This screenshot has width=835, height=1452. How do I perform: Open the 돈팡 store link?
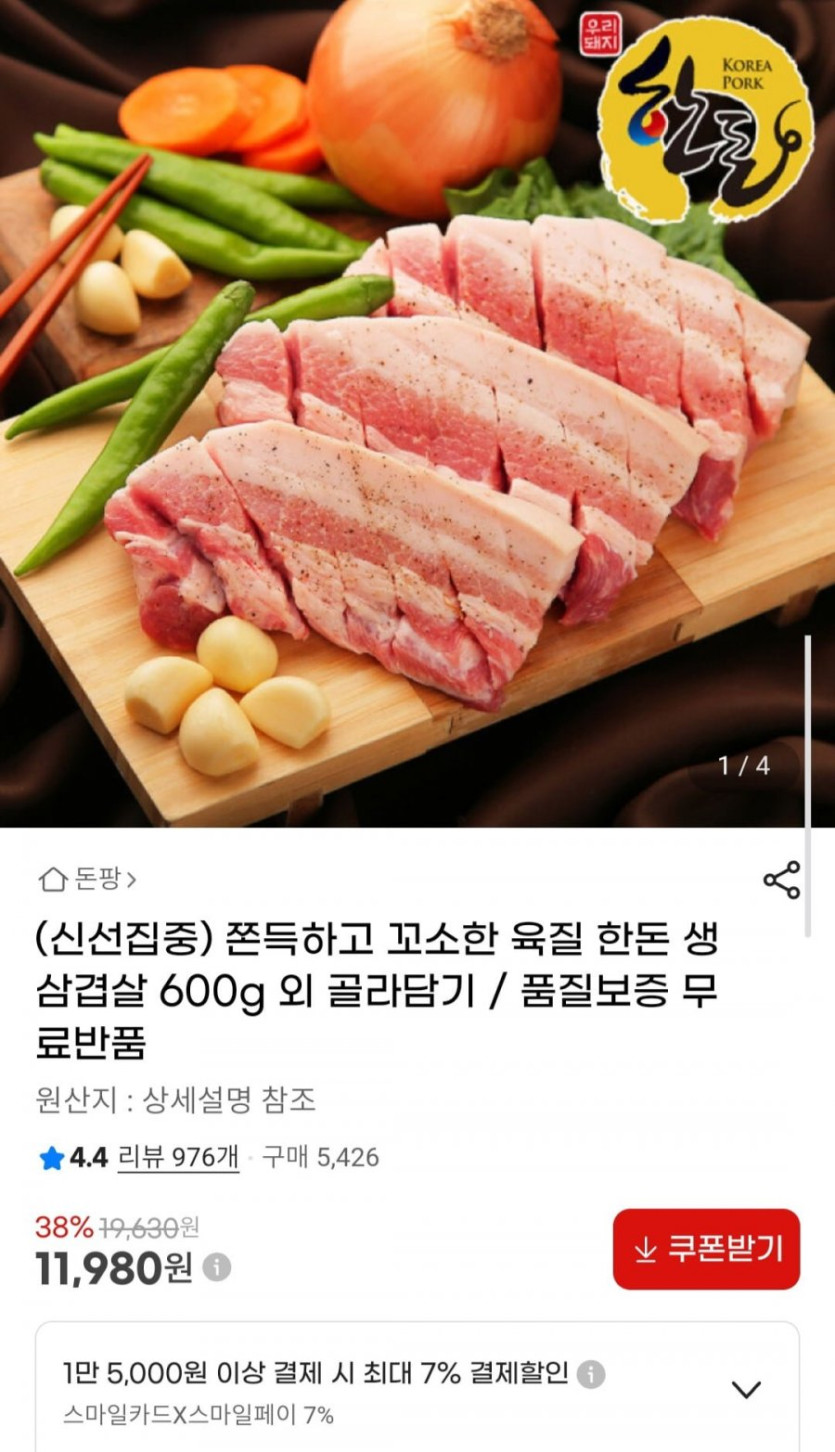point(88,879)
